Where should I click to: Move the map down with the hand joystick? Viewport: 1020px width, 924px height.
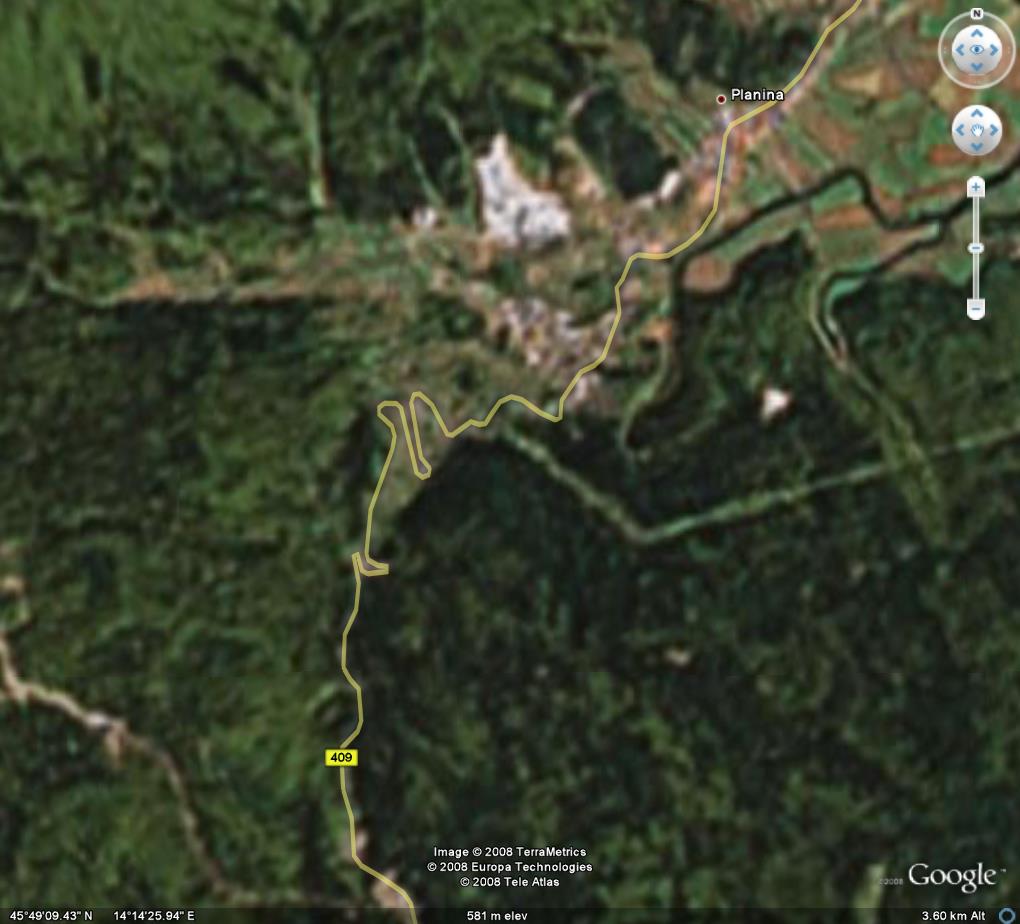click(x=976, y=144)
